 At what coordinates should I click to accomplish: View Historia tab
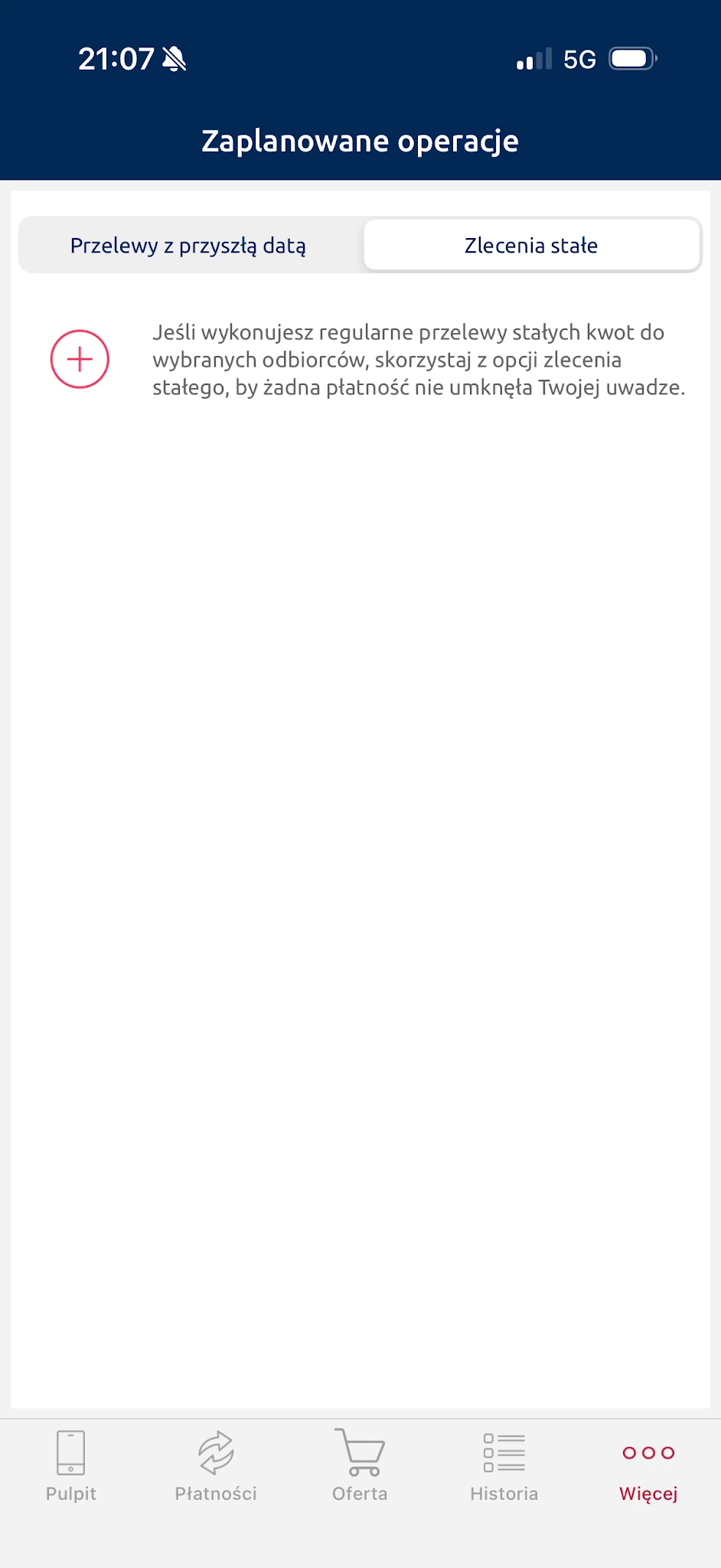(x=504, y=1466)
